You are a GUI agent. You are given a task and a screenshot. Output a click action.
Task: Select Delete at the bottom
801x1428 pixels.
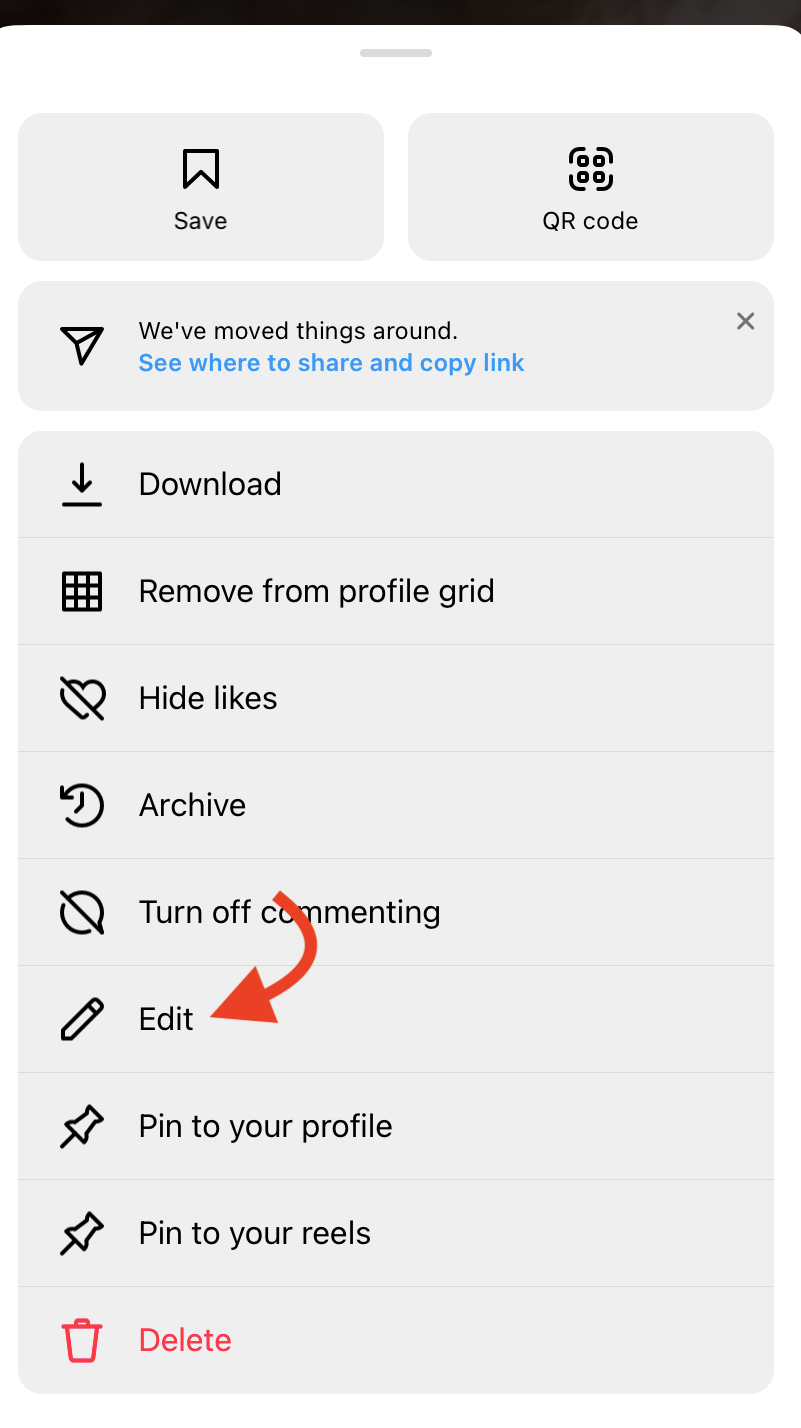click(x=185, y=1340)
